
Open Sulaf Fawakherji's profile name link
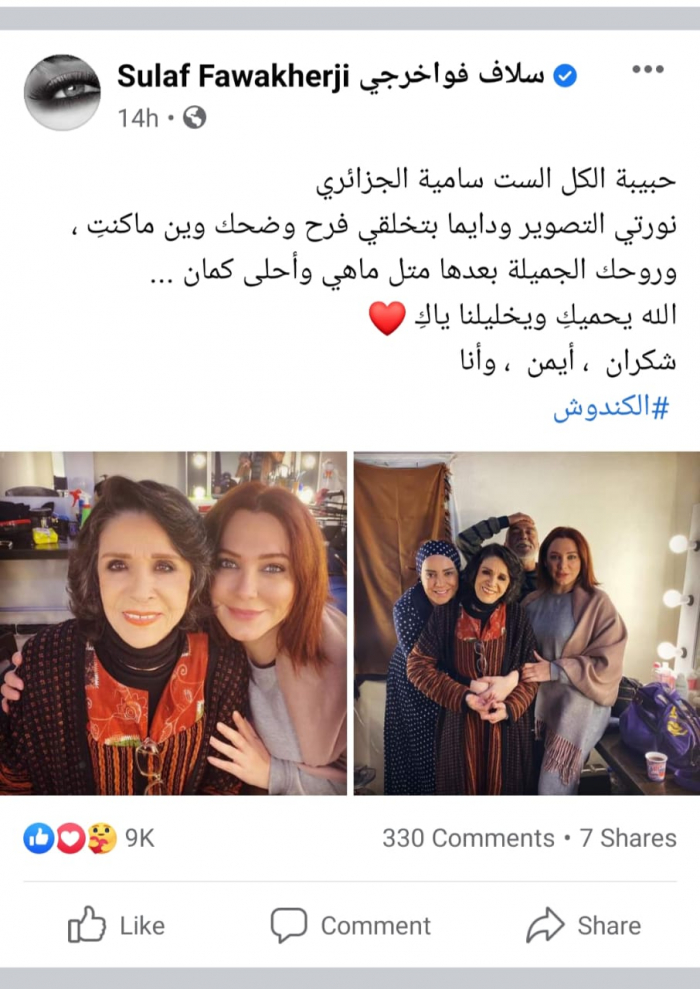330,75
